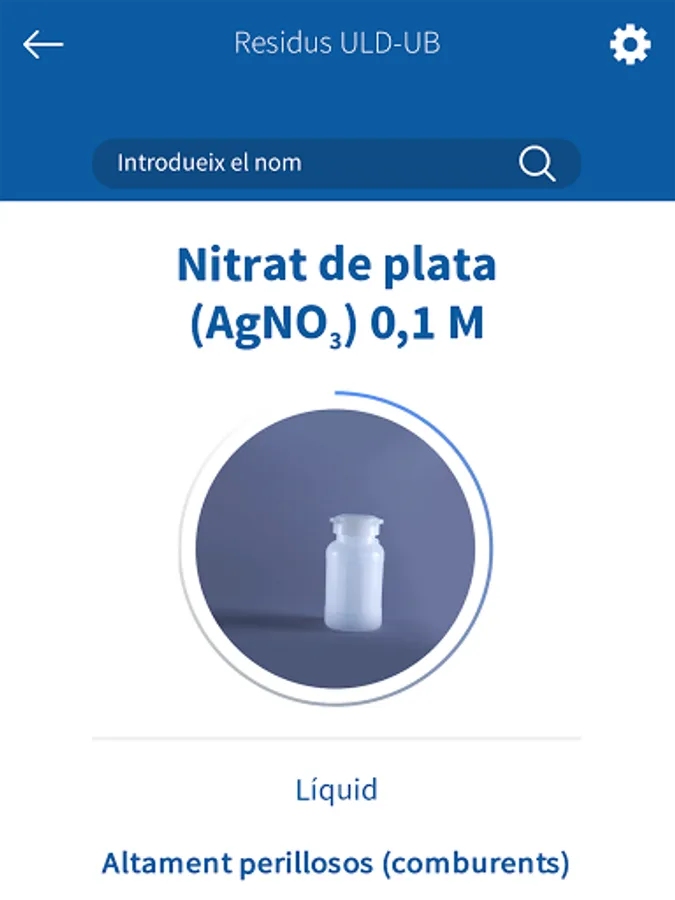Go back using the arrow icon
Screen dimensions: 675x900
43,44
